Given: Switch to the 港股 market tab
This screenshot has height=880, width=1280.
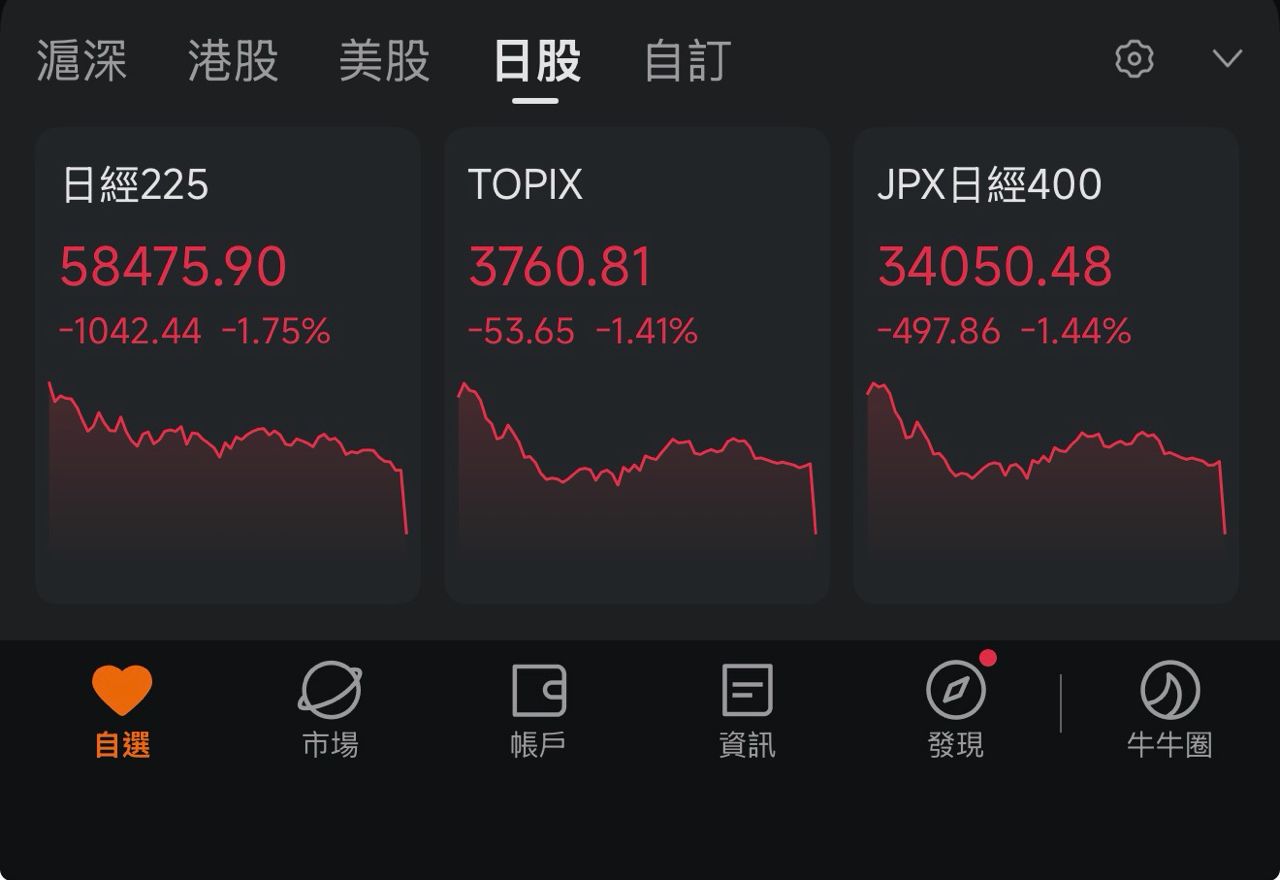Looking at the screenshot, I should click(x=233, y=60).
